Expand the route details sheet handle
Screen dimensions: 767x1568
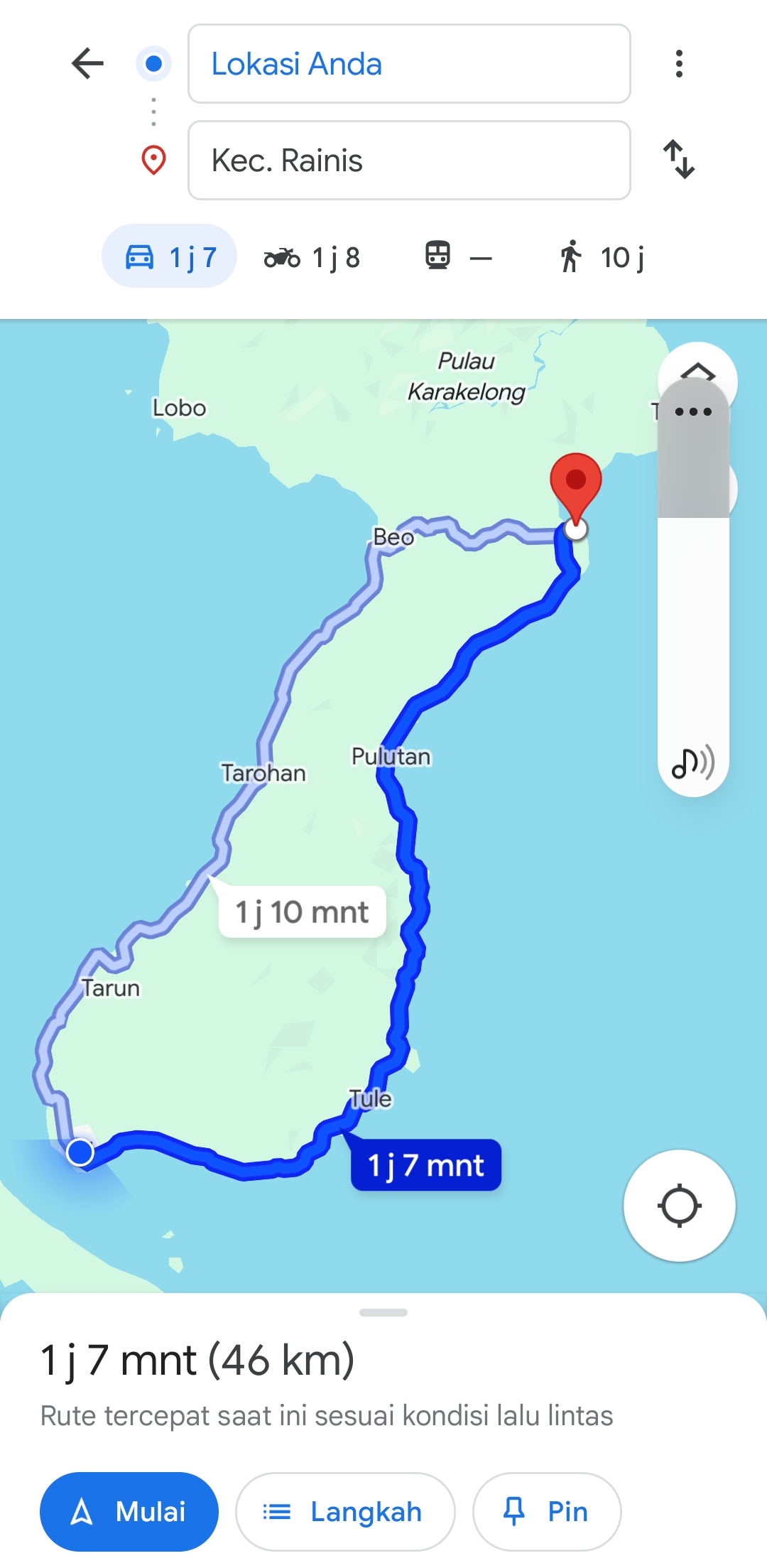click(x=383, y=1312)
